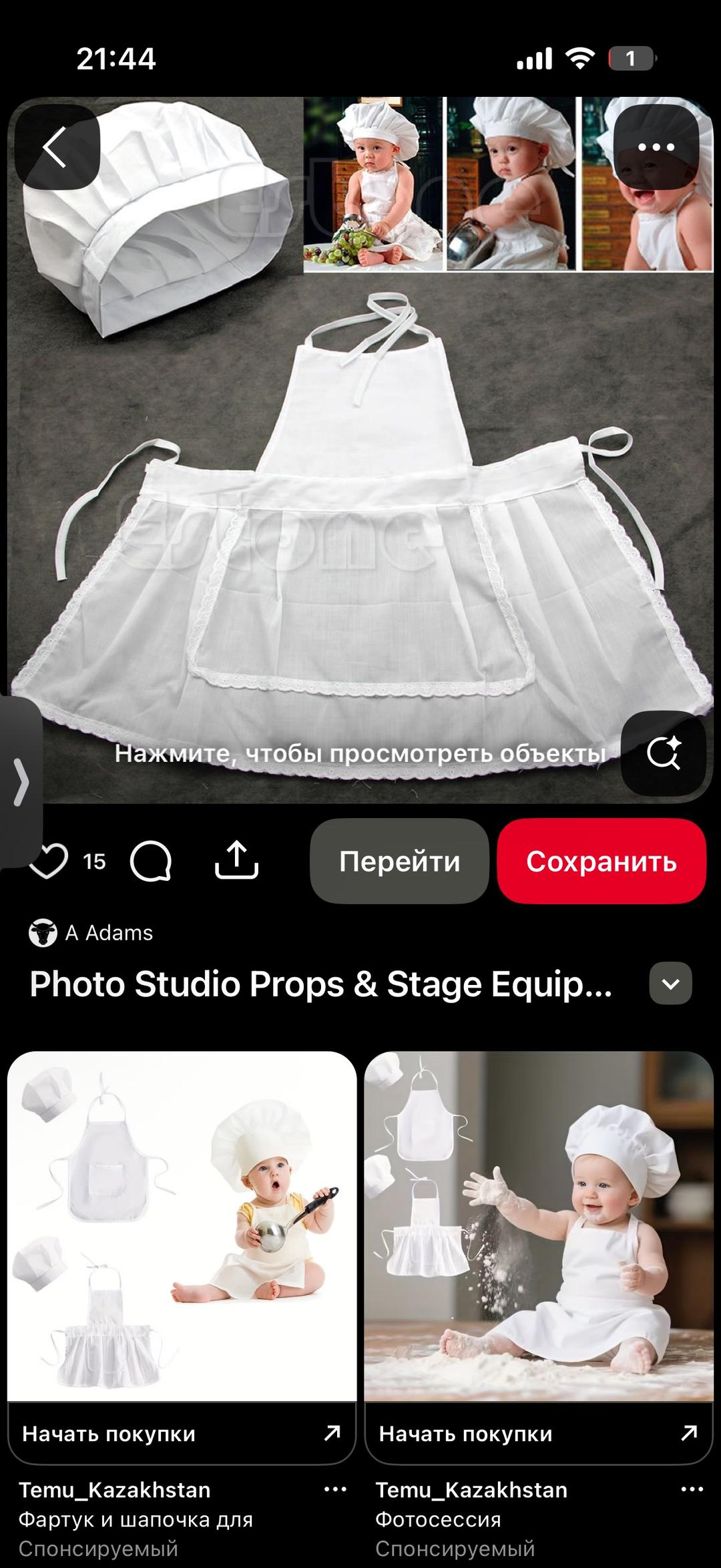Tap the visual search lens icon
The image size is (721, 1568).
pos(664,753)
